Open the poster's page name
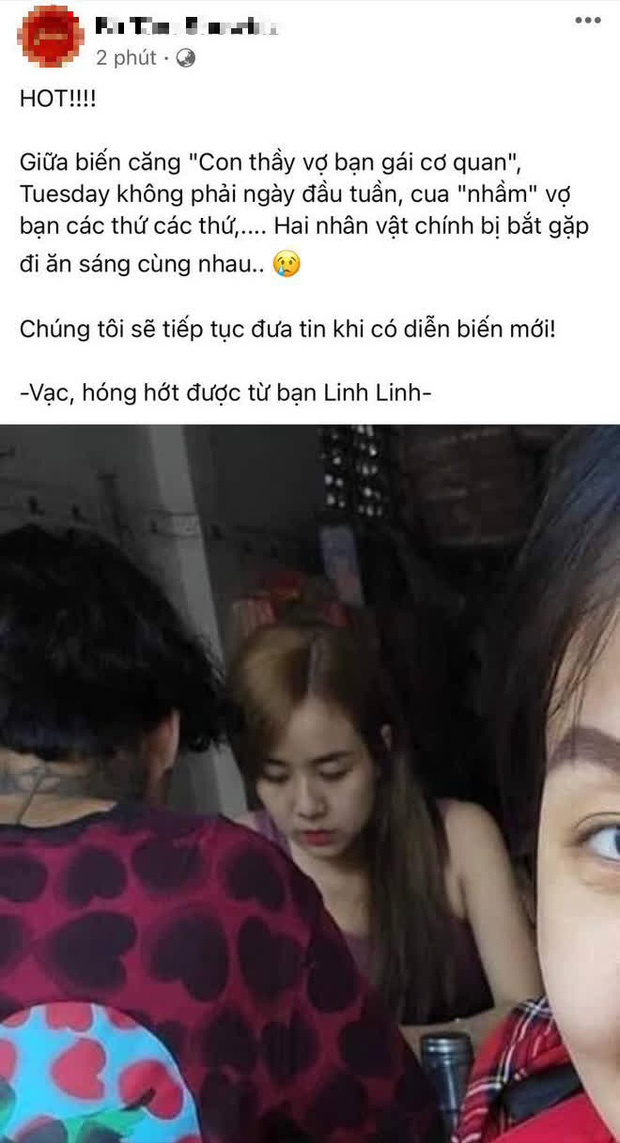Screen dimensions: 620x1143 [x=184, y=25]
